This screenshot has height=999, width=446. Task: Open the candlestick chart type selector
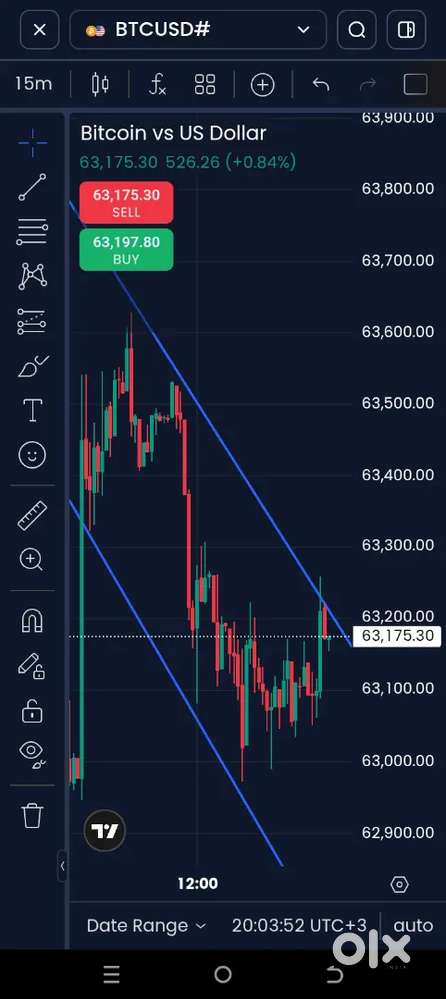click(100, 84)
